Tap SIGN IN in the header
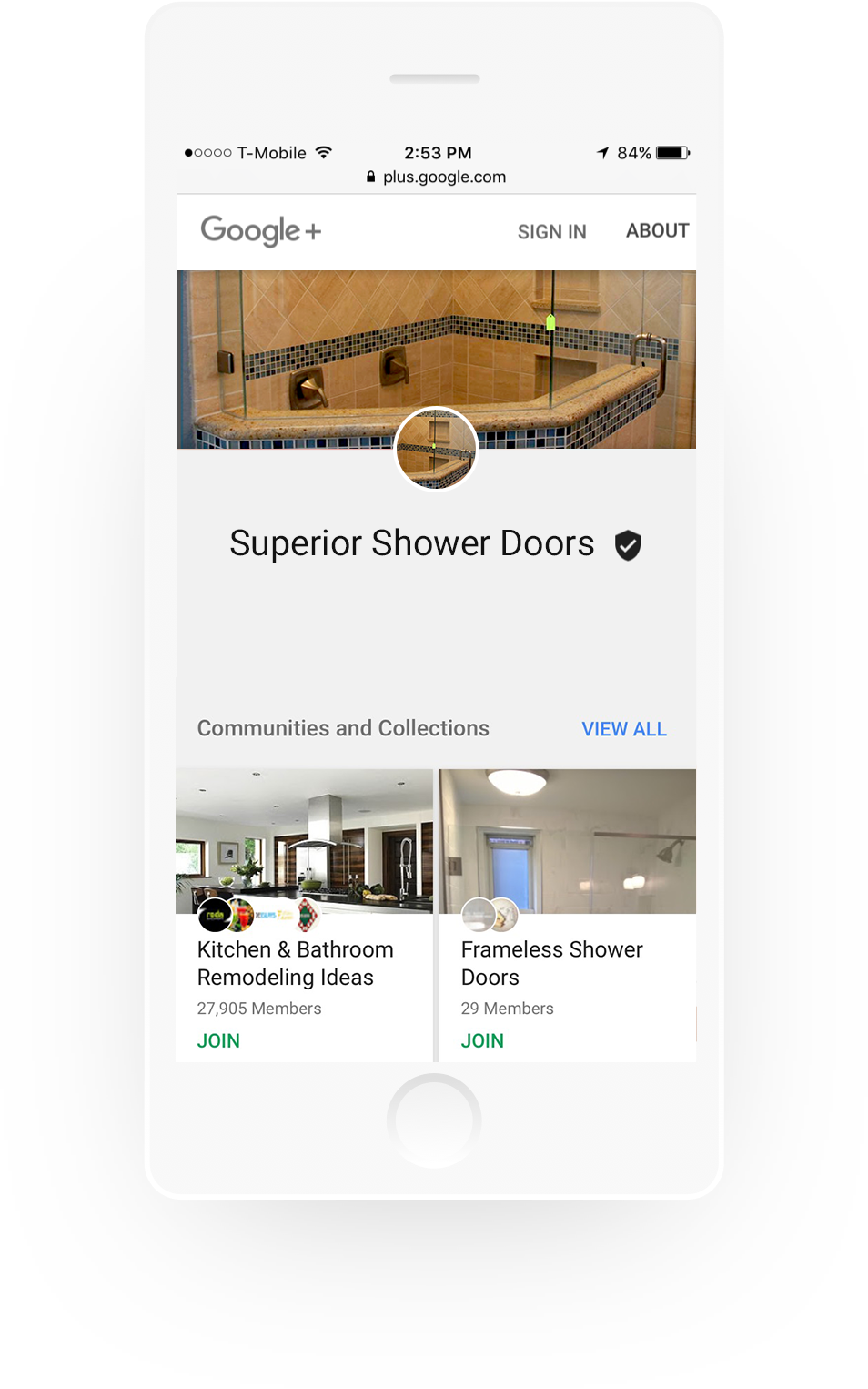Image resolution: width=868 pixels, height=1389 pixels. click(x=551, y=232)
